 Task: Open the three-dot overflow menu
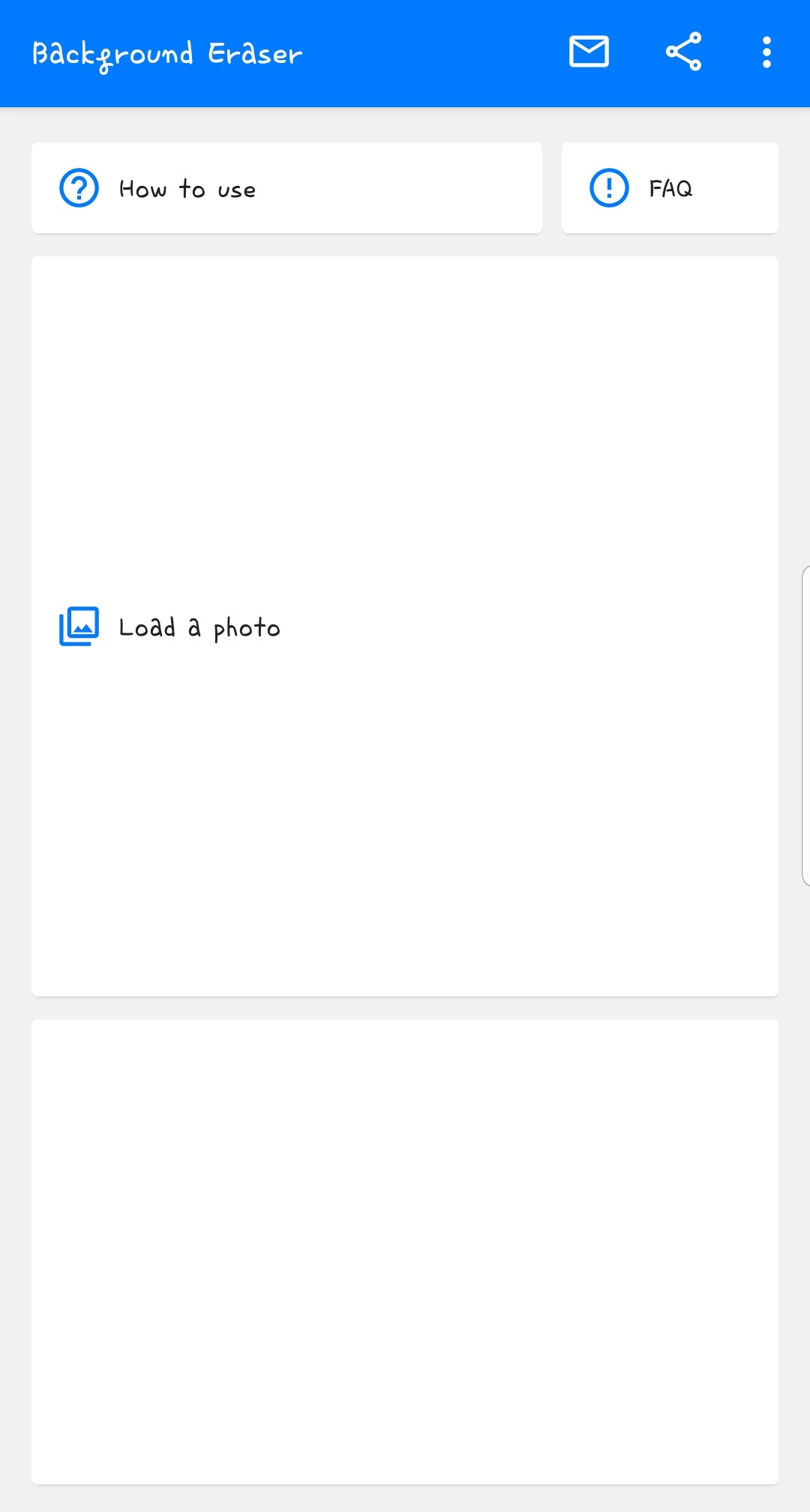point(766,52)
